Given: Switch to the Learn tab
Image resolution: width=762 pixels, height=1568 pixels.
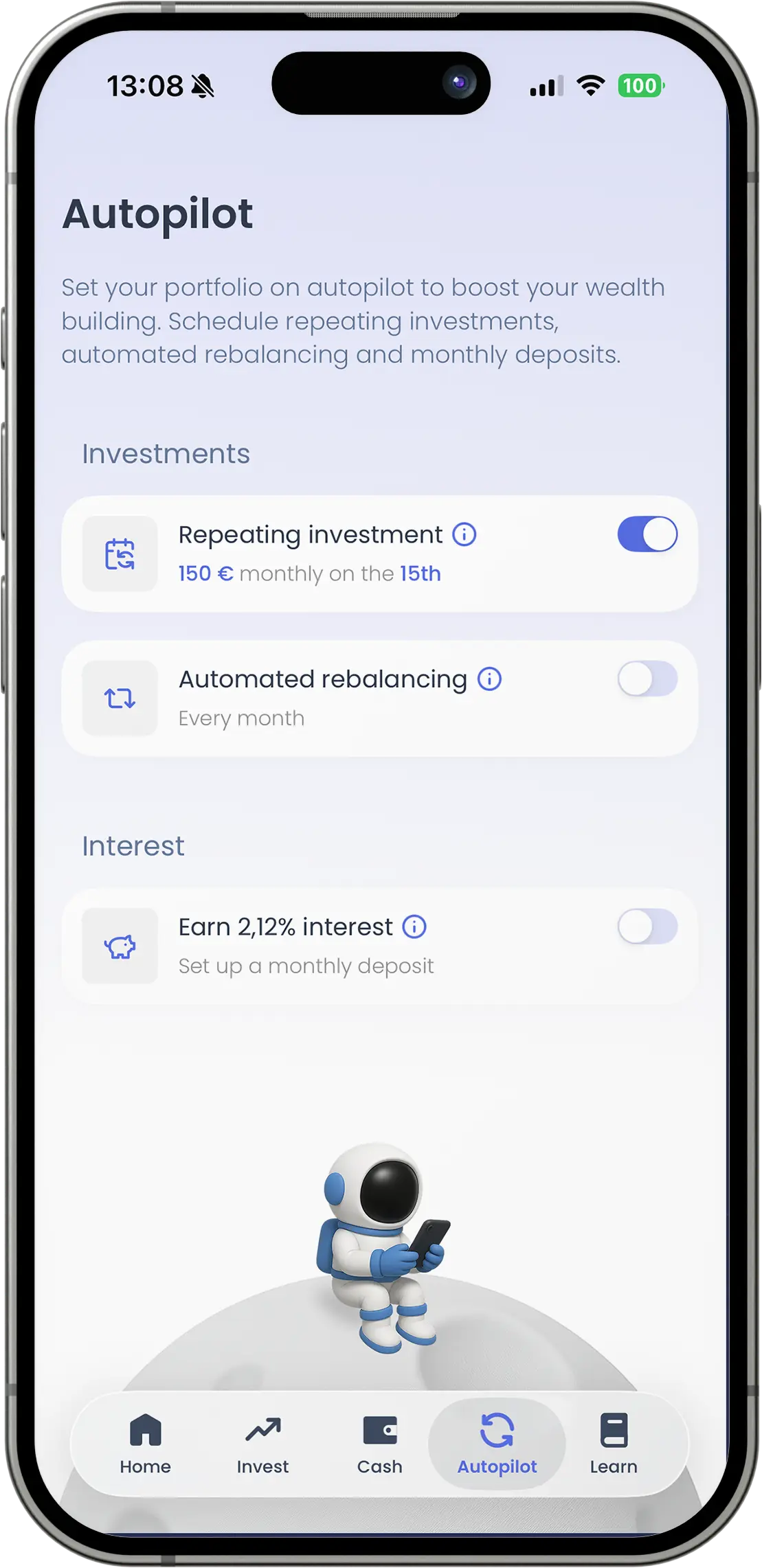Looking at the screenshot, I should coord(614,1444).
